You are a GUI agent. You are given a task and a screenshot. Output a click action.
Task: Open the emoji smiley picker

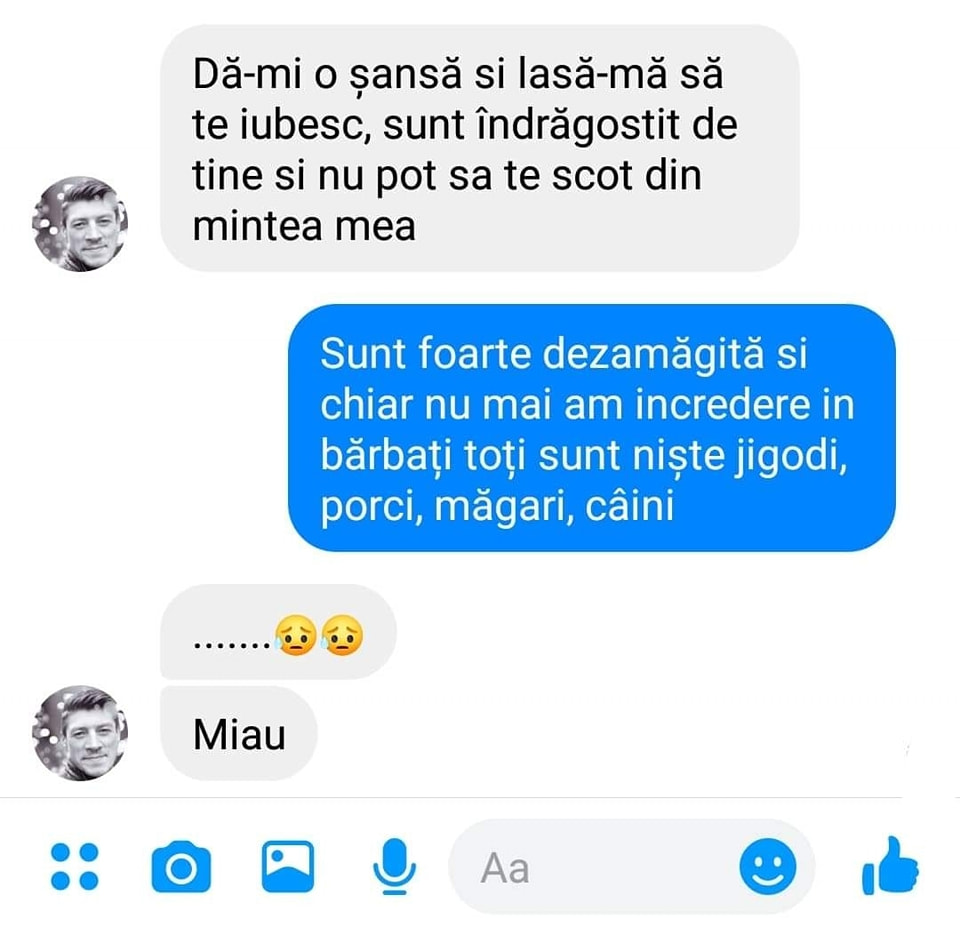pos(768,866)
